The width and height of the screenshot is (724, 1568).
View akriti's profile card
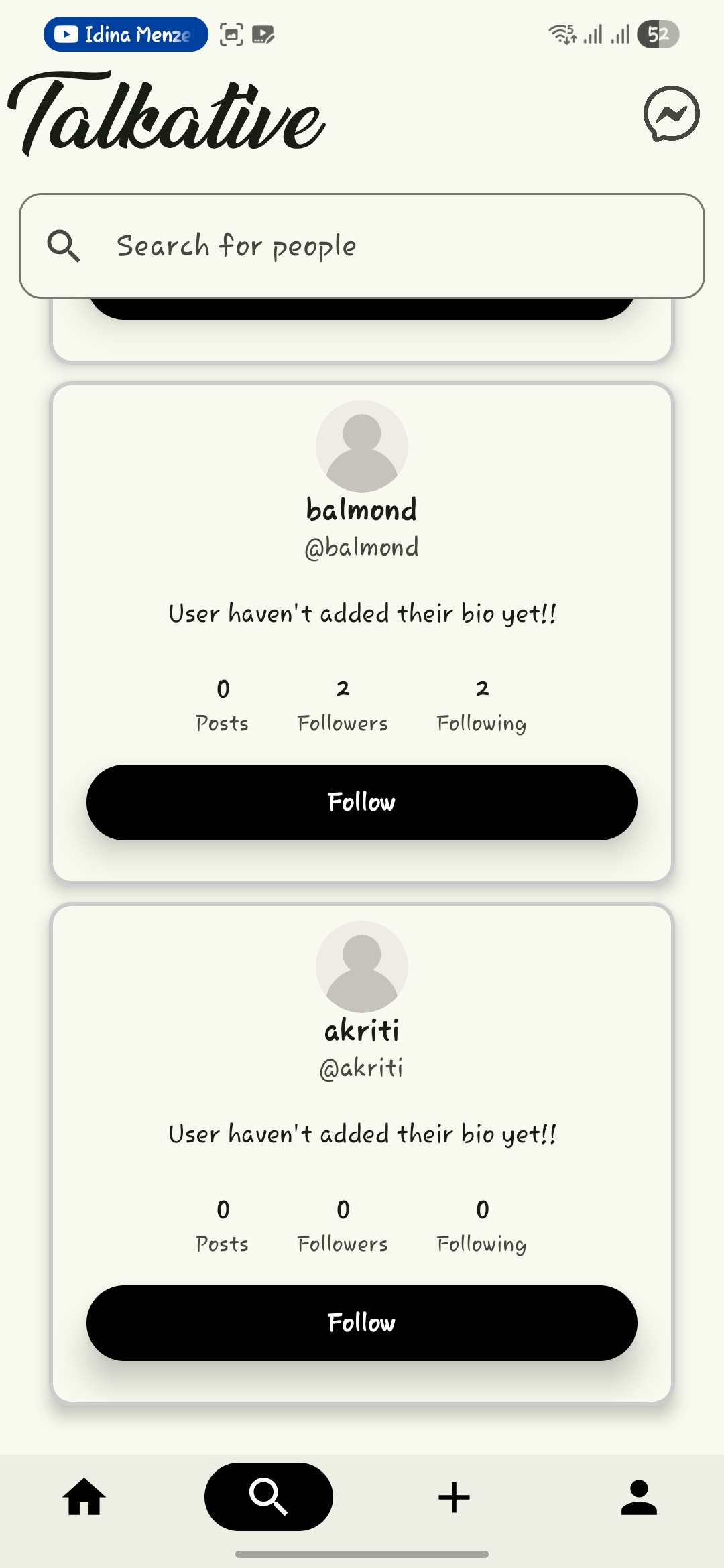pos(362,1030)
